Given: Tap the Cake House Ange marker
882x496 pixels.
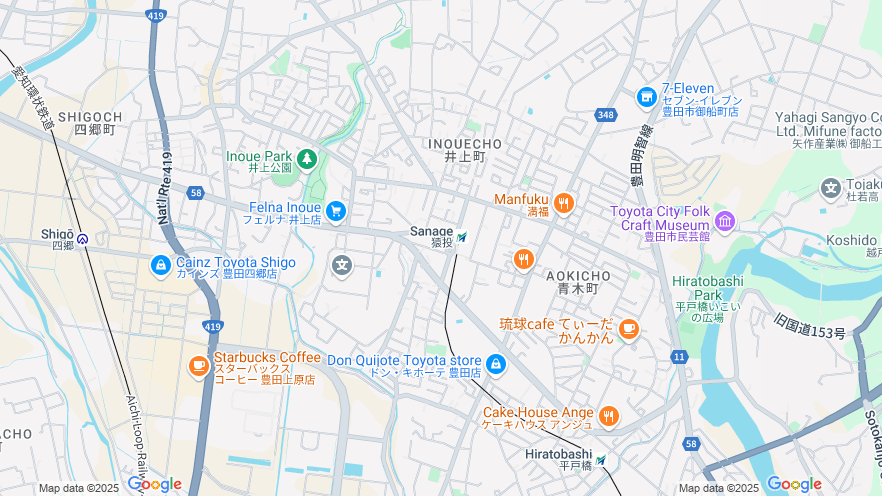Looking at the screenshot, I should (608, 415).
